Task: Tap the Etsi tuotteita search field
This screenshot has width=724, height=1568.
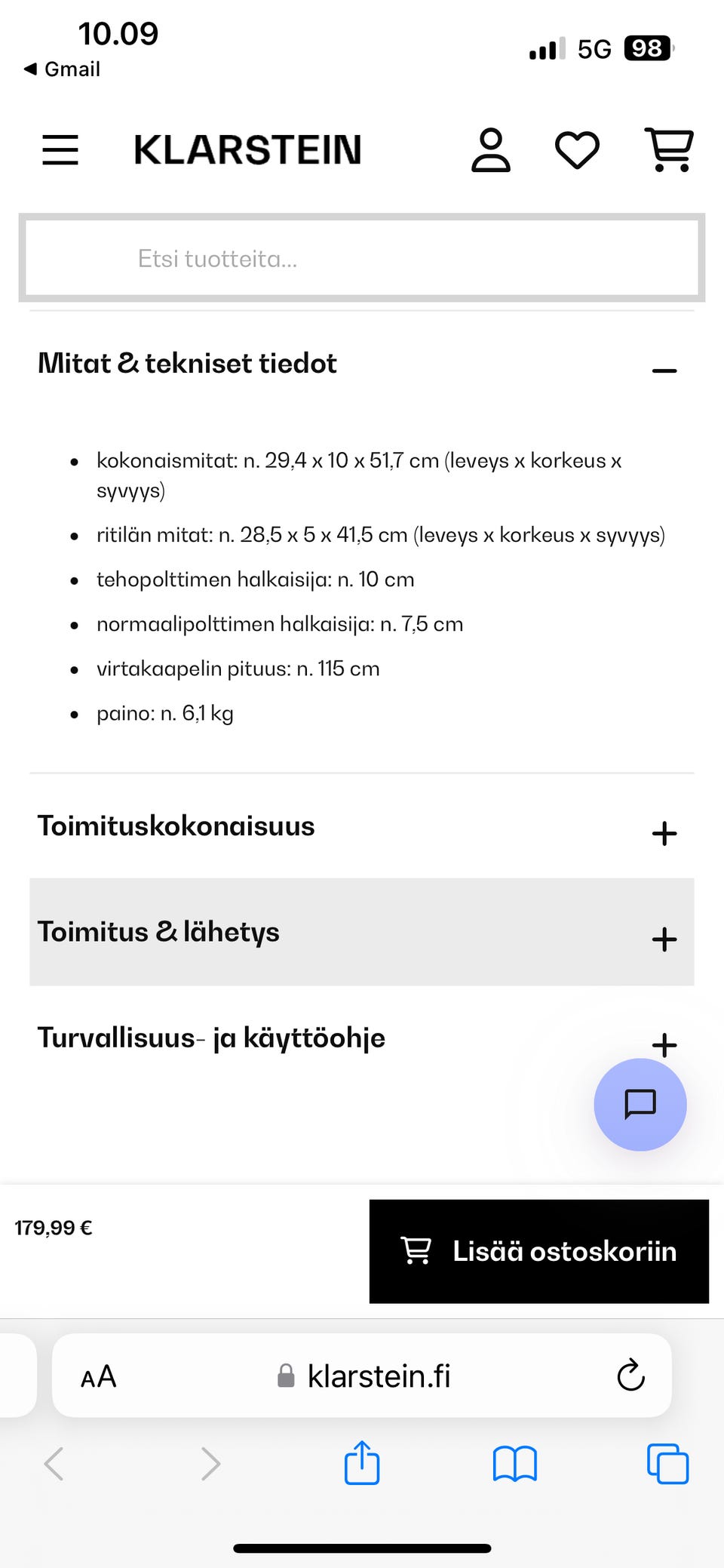Action: point(362,258)
